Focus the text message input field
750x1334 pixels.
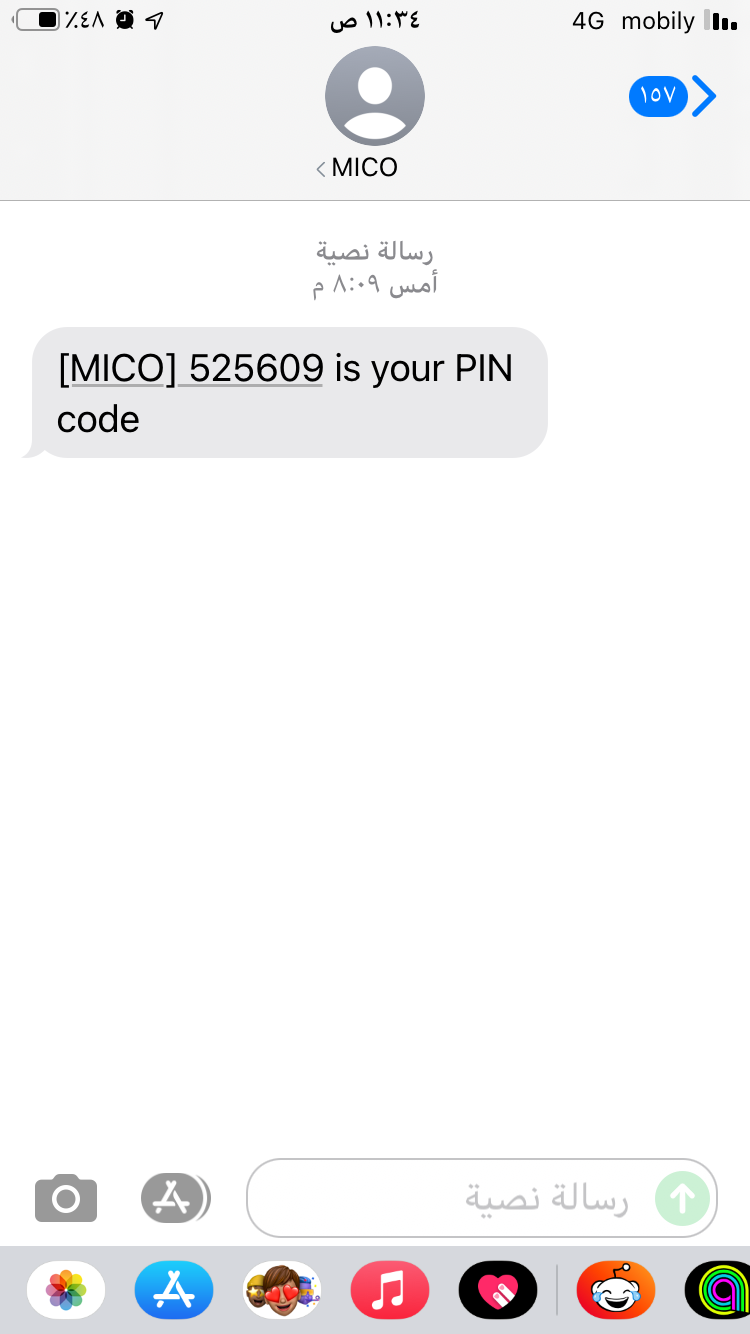point(450,1198)
